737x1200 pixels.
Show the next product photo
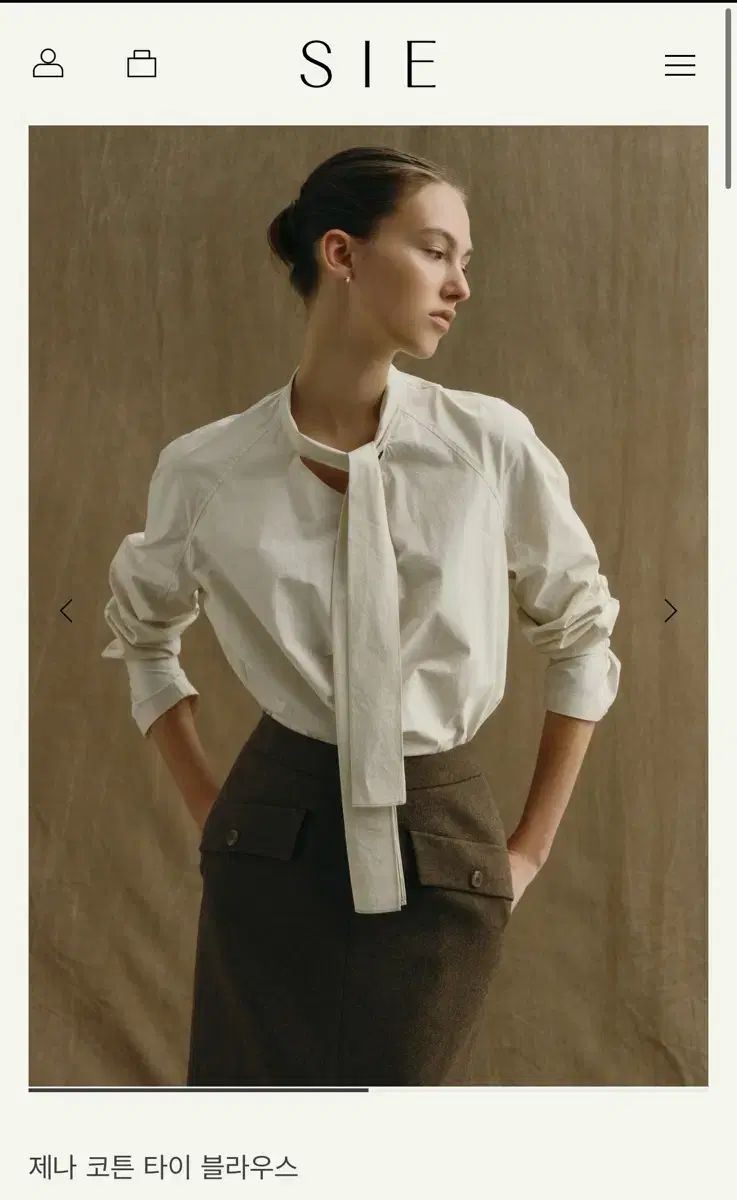pyautogui.click(x=670, y=611)
